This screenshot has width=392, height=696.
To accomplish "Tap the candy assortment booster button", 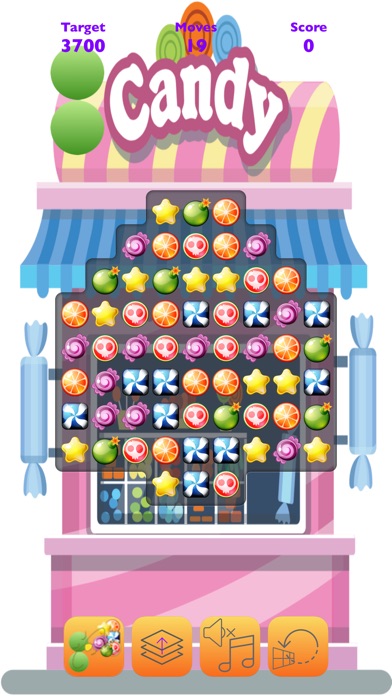I will tap(94, 645).
